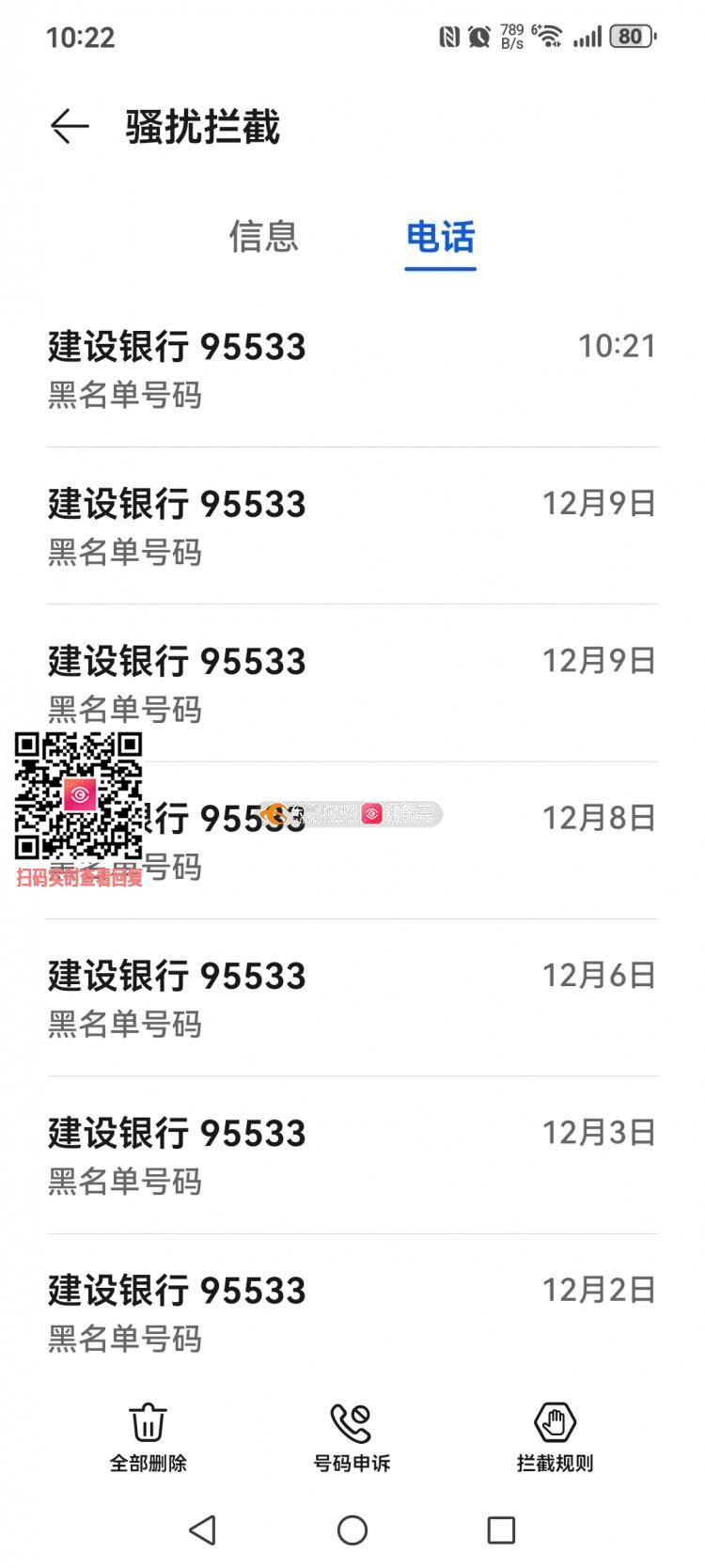Viewport: 705px width, 1568px height.
Task: Open the blocked call dated 12月3日
Action: click(x=352, y=1154)
